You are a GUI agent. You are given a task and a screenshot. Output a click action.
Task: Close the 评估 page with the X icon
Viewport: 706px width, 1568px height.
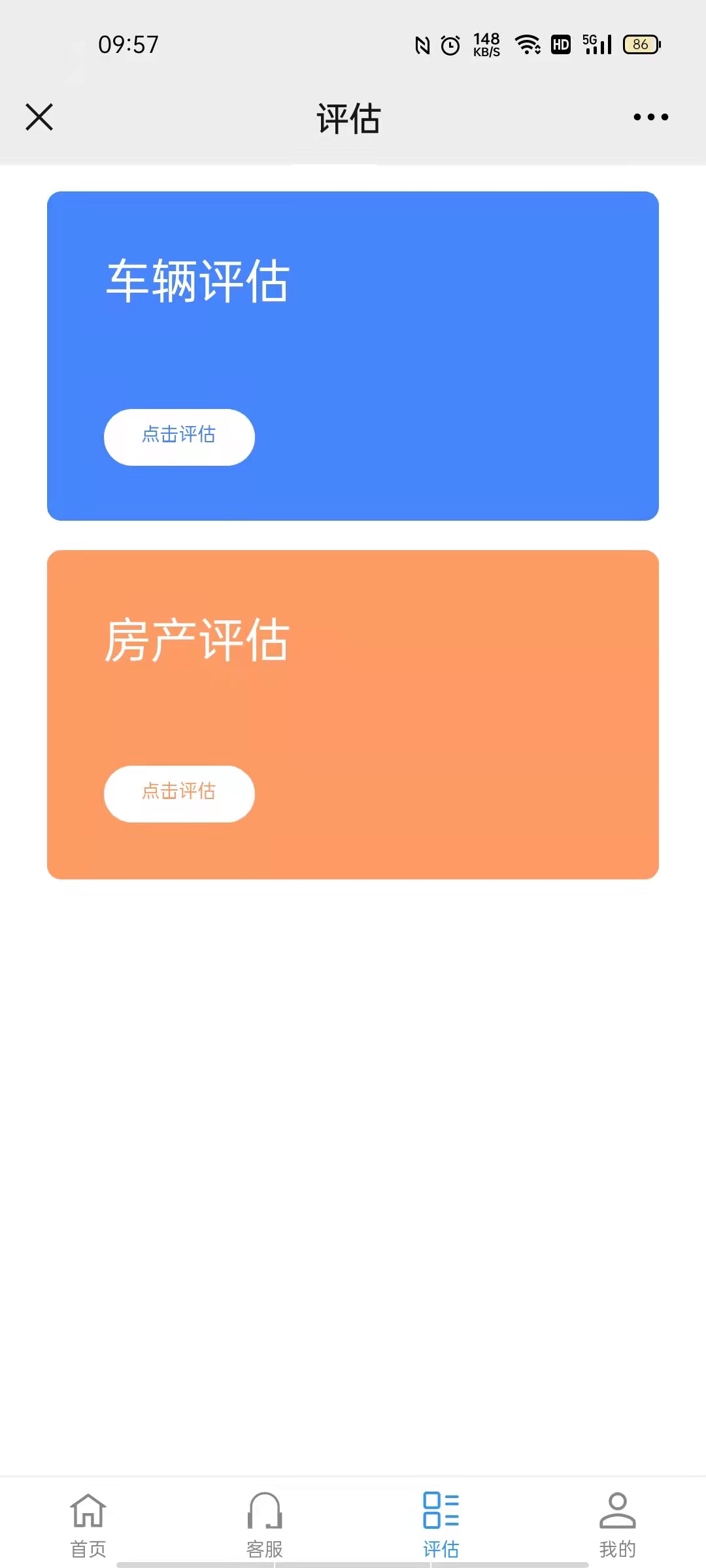pyautogui.click(x=39, y=118)
